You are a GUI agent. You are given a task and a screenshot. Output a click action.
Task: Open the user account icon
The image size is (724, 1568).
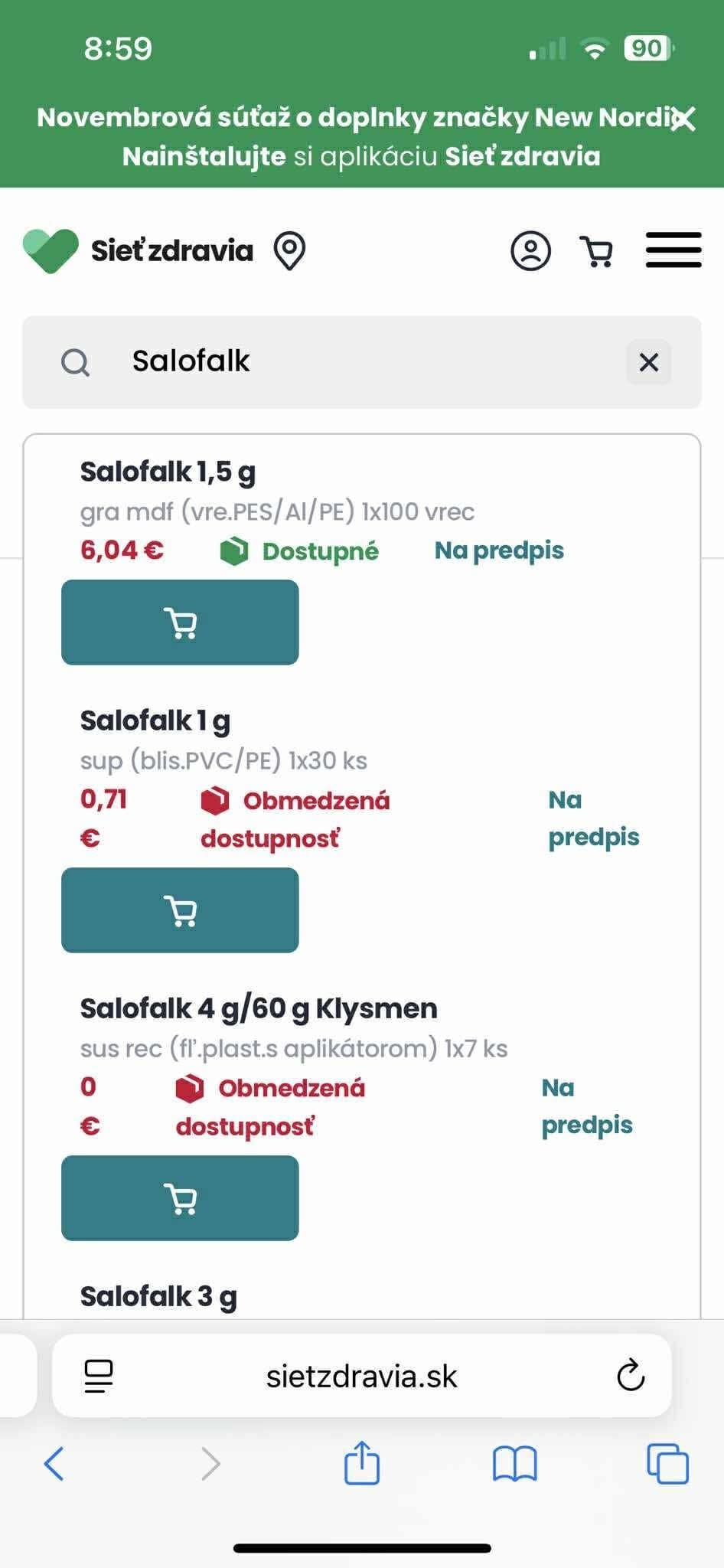531,250
